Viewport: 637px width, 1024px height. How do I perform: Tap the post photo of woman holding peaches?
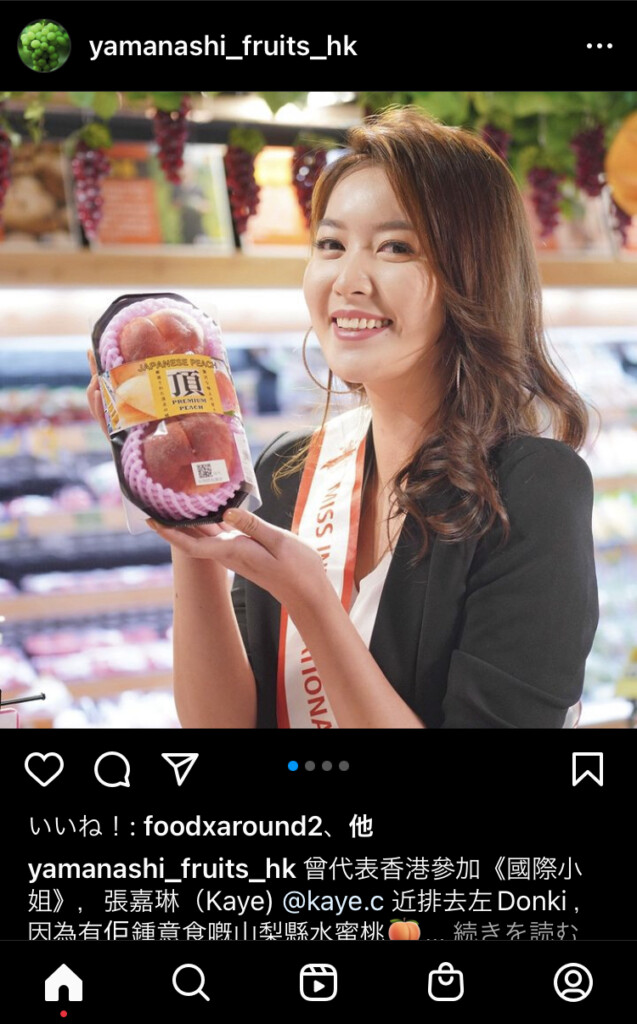[x=318, y=410]
